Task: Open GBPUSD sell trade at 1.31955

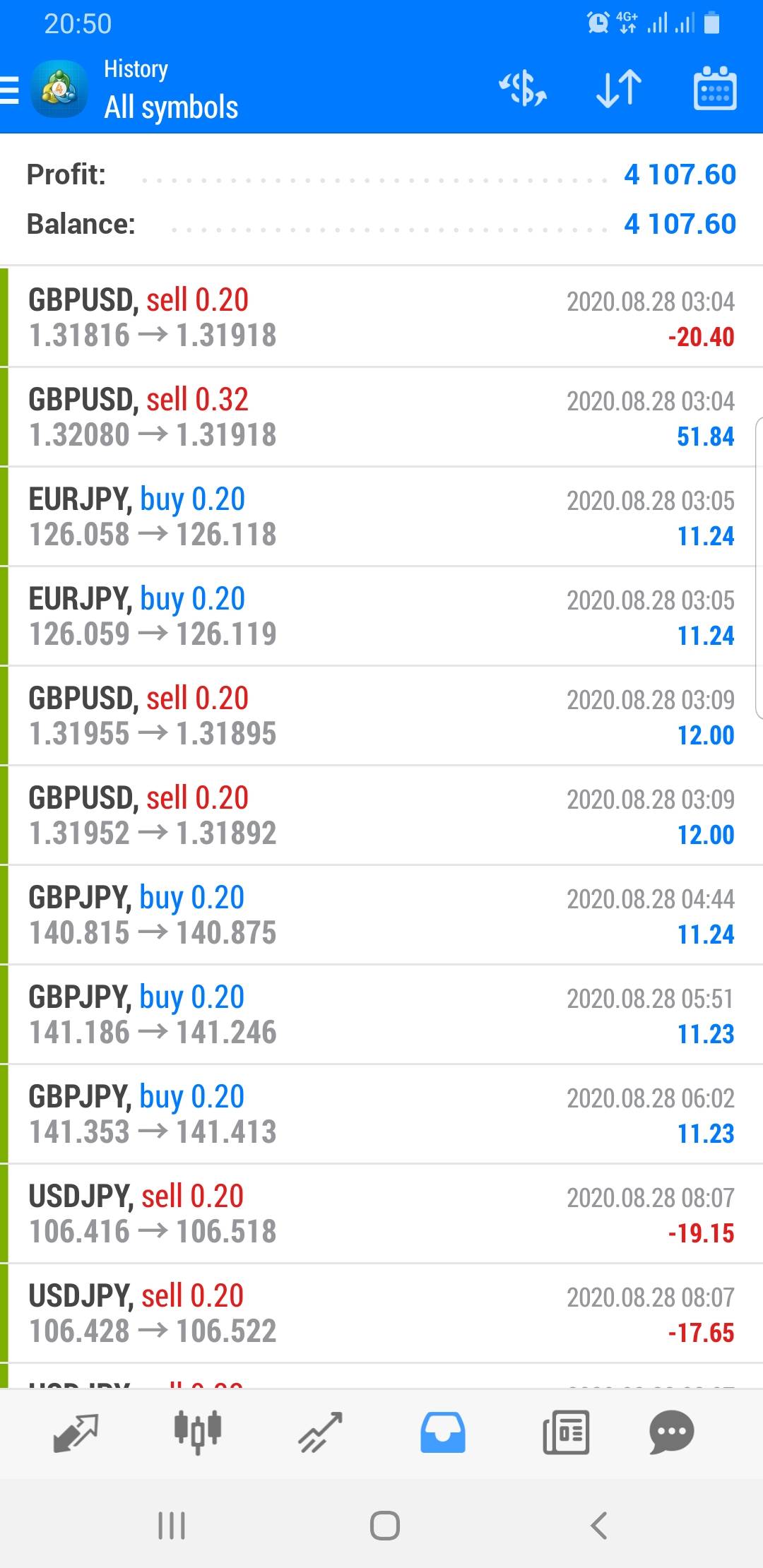Action: [381, 715]
